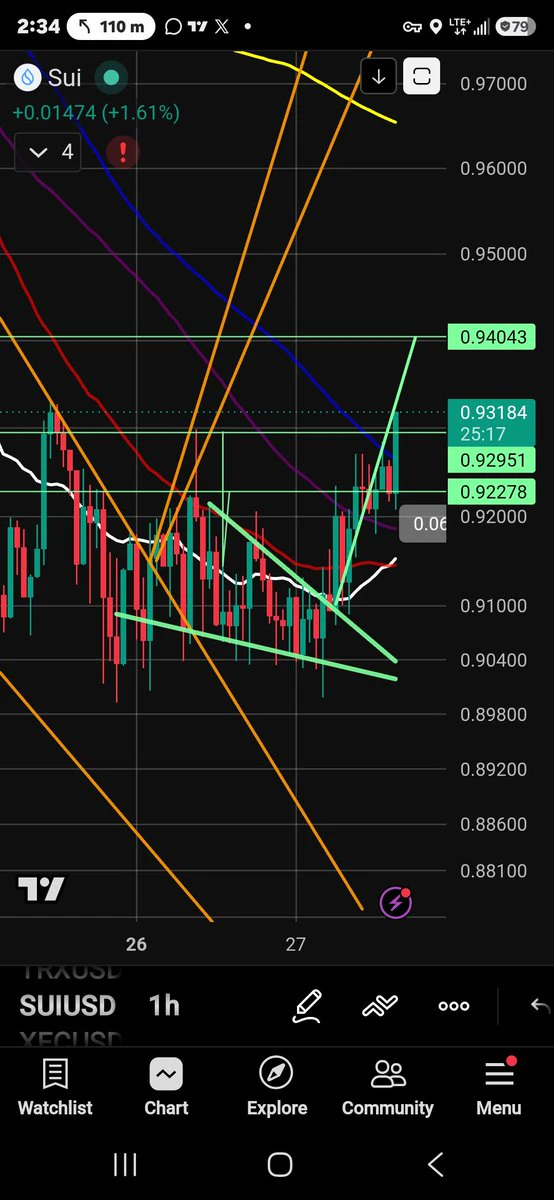Open the Community tab
Image resolution: width=554 pixels, height=1200 pixels.
pos(388,1087)
